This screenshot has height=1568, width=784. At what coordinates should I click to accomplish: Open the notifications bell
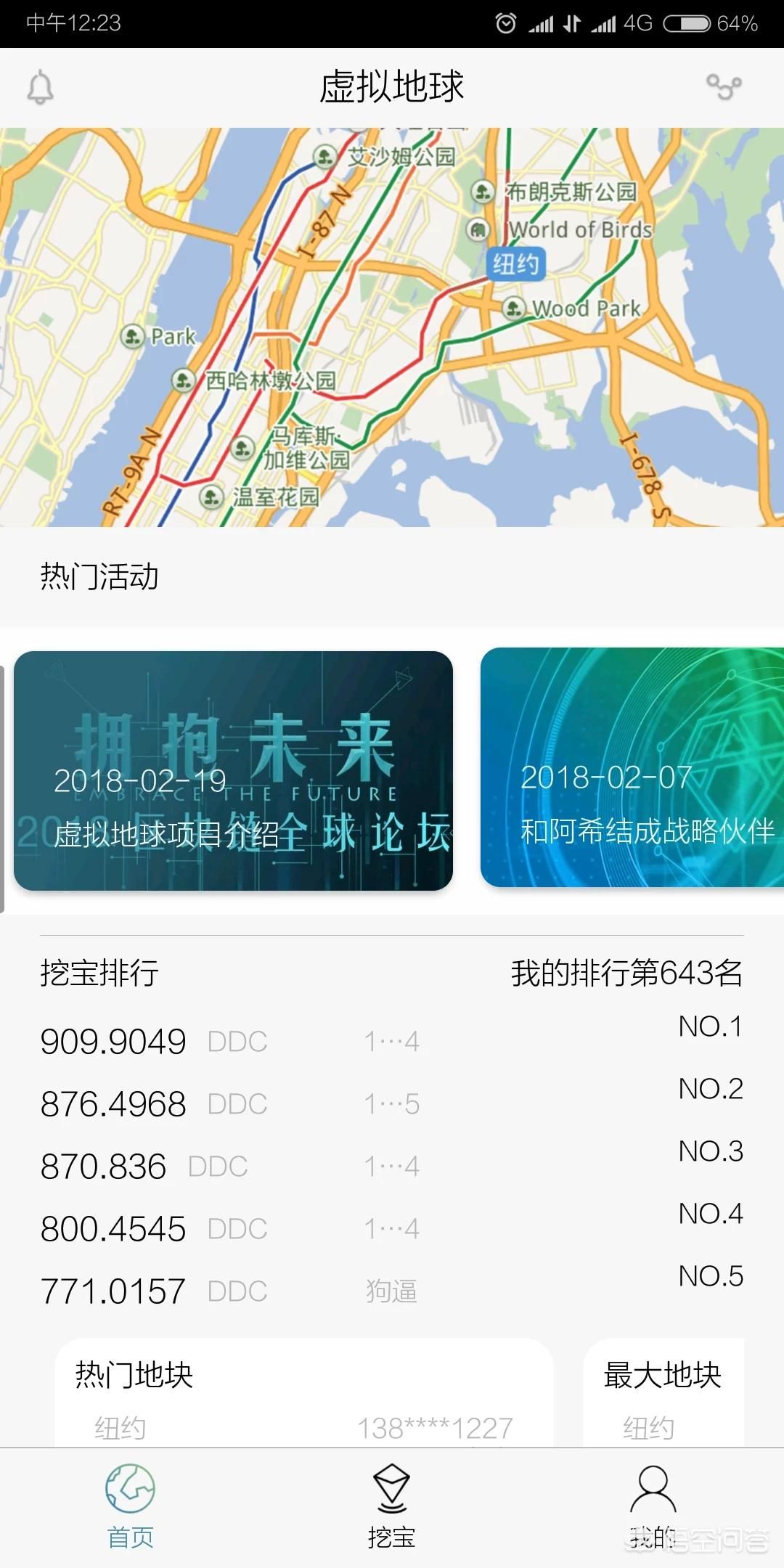[41, 88]
